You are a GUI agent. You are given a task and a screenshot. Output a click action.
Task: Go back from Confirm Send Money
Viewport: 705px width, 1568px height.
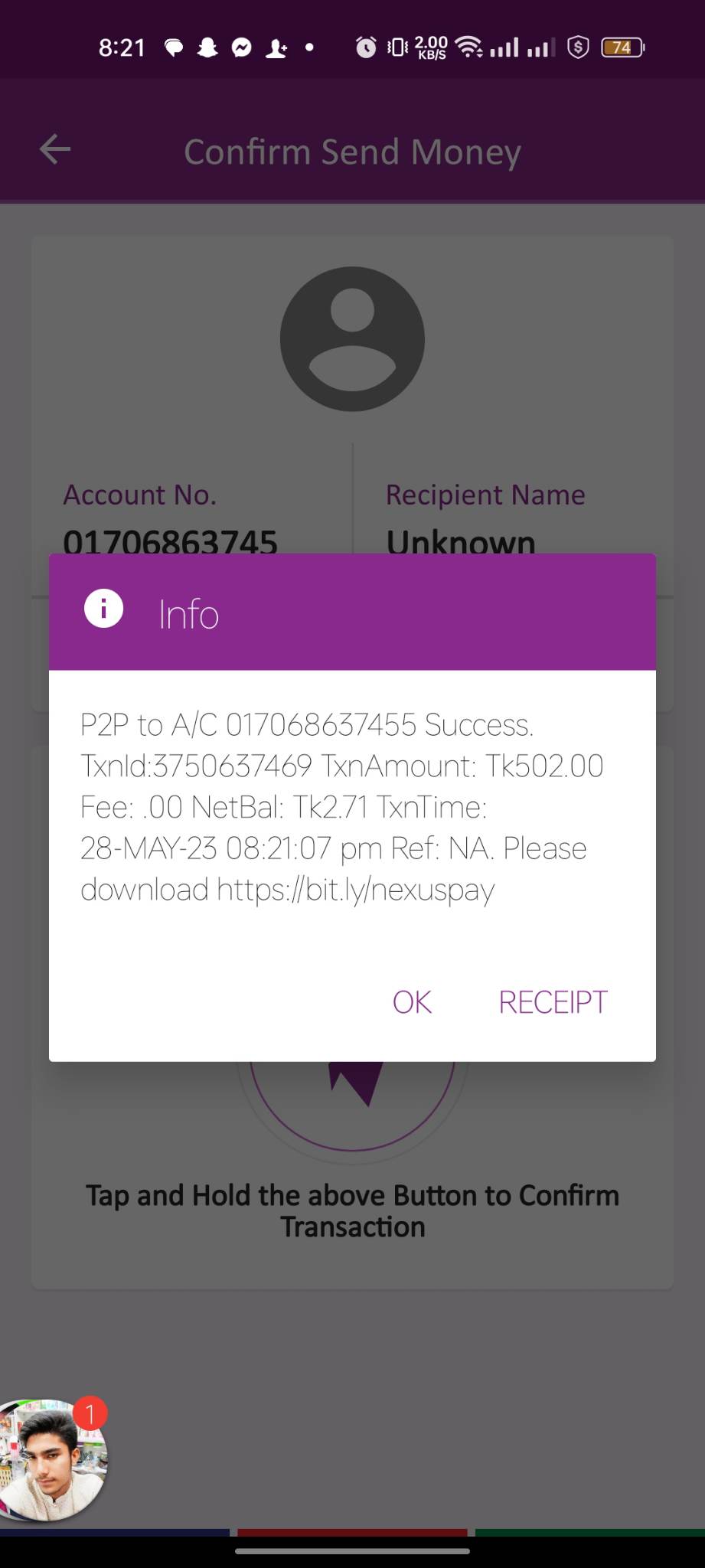point(55,149)
